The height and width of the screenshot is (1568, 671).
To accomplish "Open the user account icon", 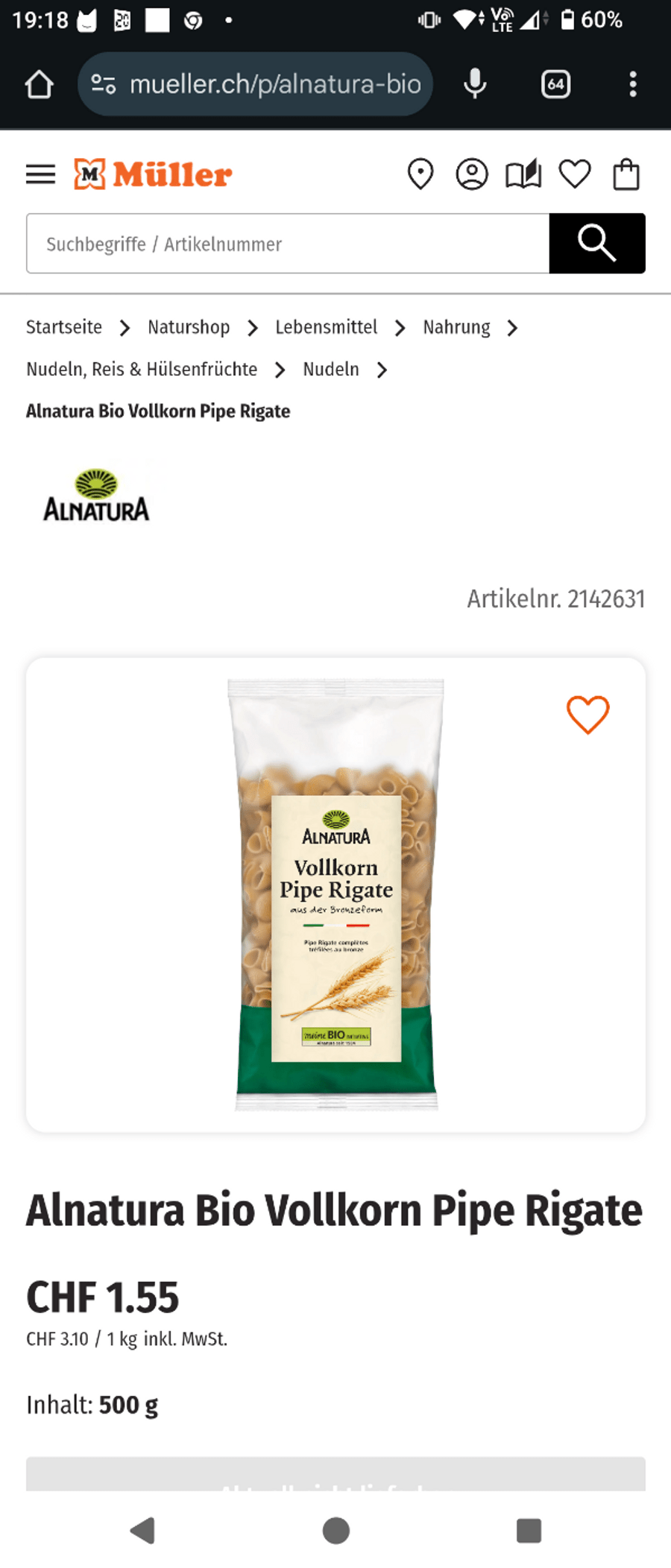I will (x=472, y=174).
